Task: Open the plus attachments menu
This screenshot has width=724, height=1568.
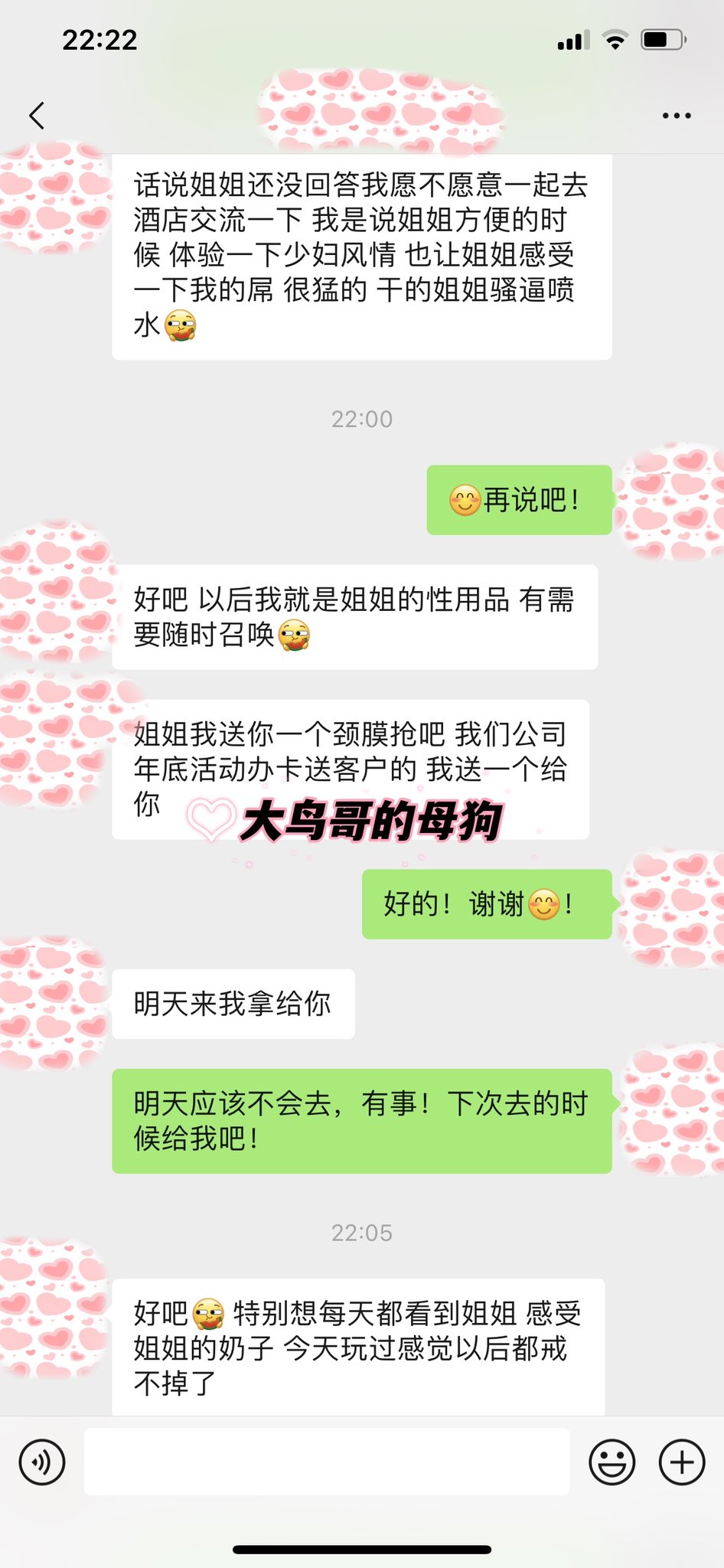Action: [682, 1462]
